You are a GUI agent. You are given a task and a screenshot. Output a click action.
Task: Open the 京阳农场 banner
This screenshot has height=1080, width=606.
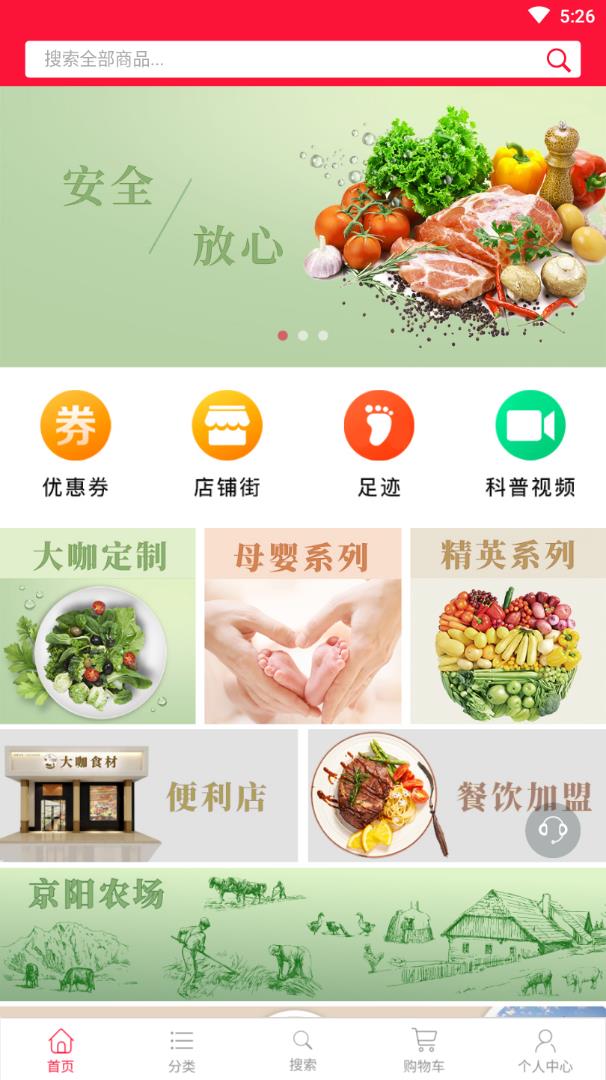click(303, 934)
